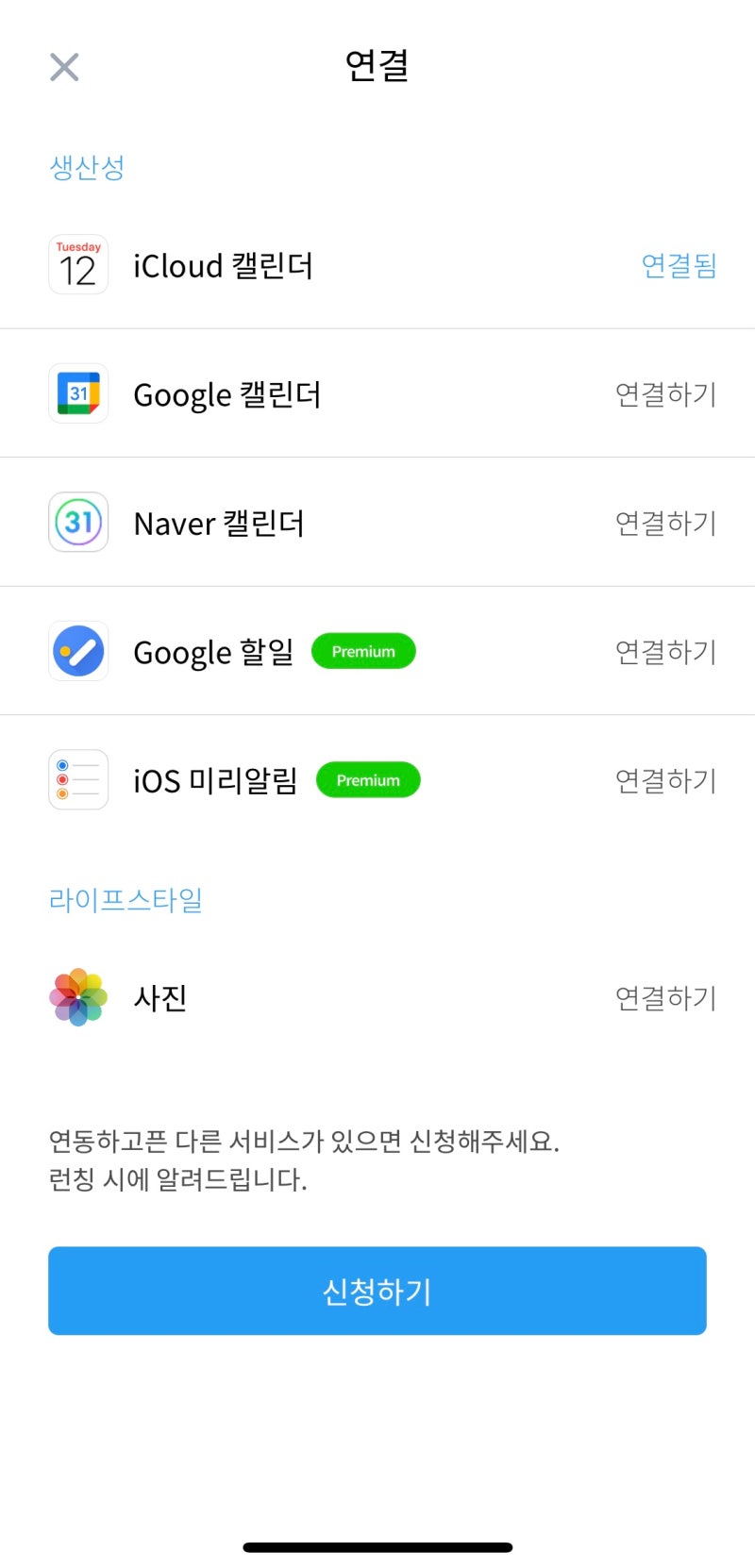Connect iOS 미리알림 using 연결하기
This screenshot has width=755, height=1568.
click(x=667, y=779)
